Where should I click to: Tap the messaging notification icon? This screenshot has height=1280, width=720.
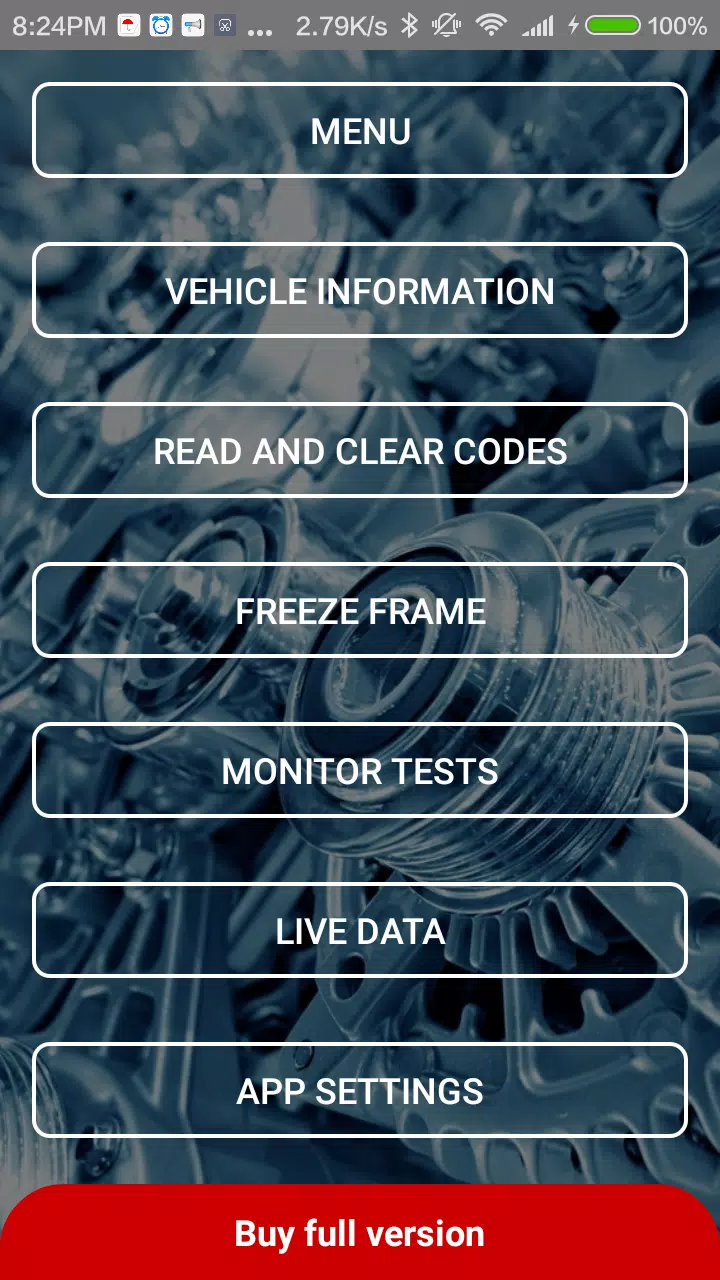(192, 24)
